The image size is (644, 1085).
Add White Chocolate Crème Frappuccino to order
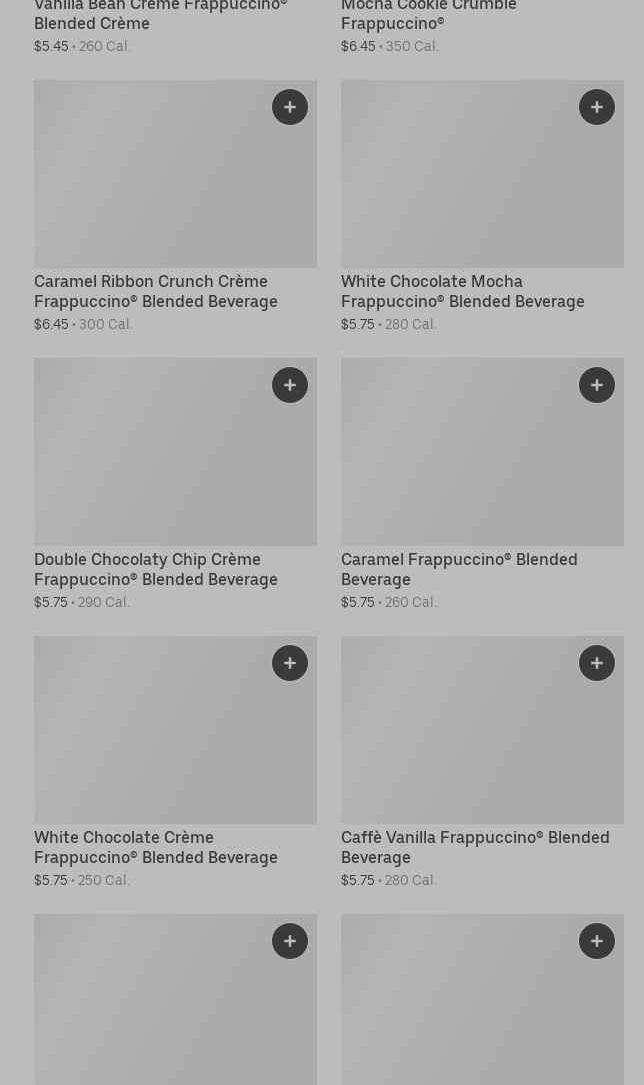(290, 663)
